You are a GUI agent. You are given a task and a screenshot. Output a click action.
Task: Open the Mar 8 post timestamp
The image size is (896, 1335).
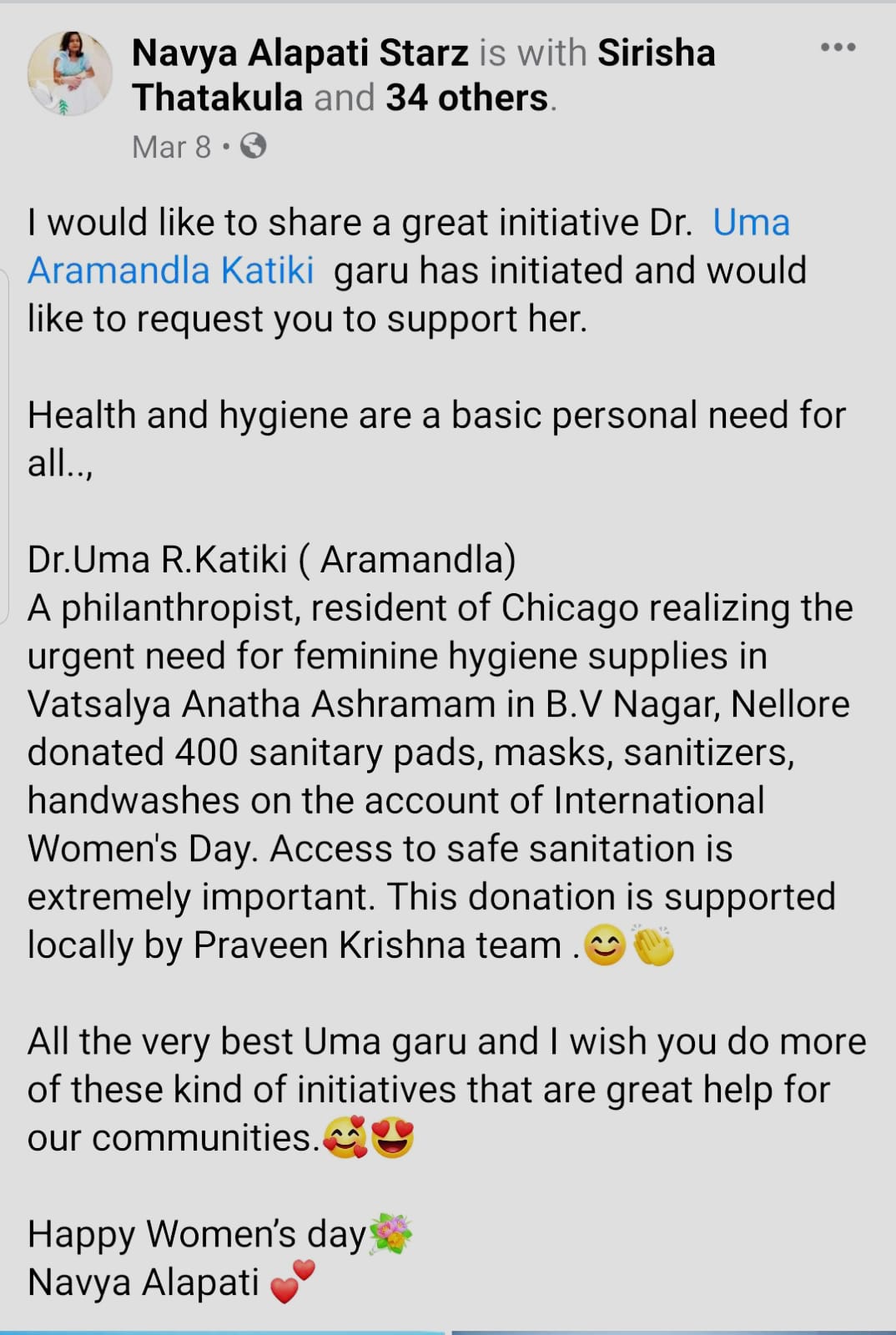[x=171, y=147]
